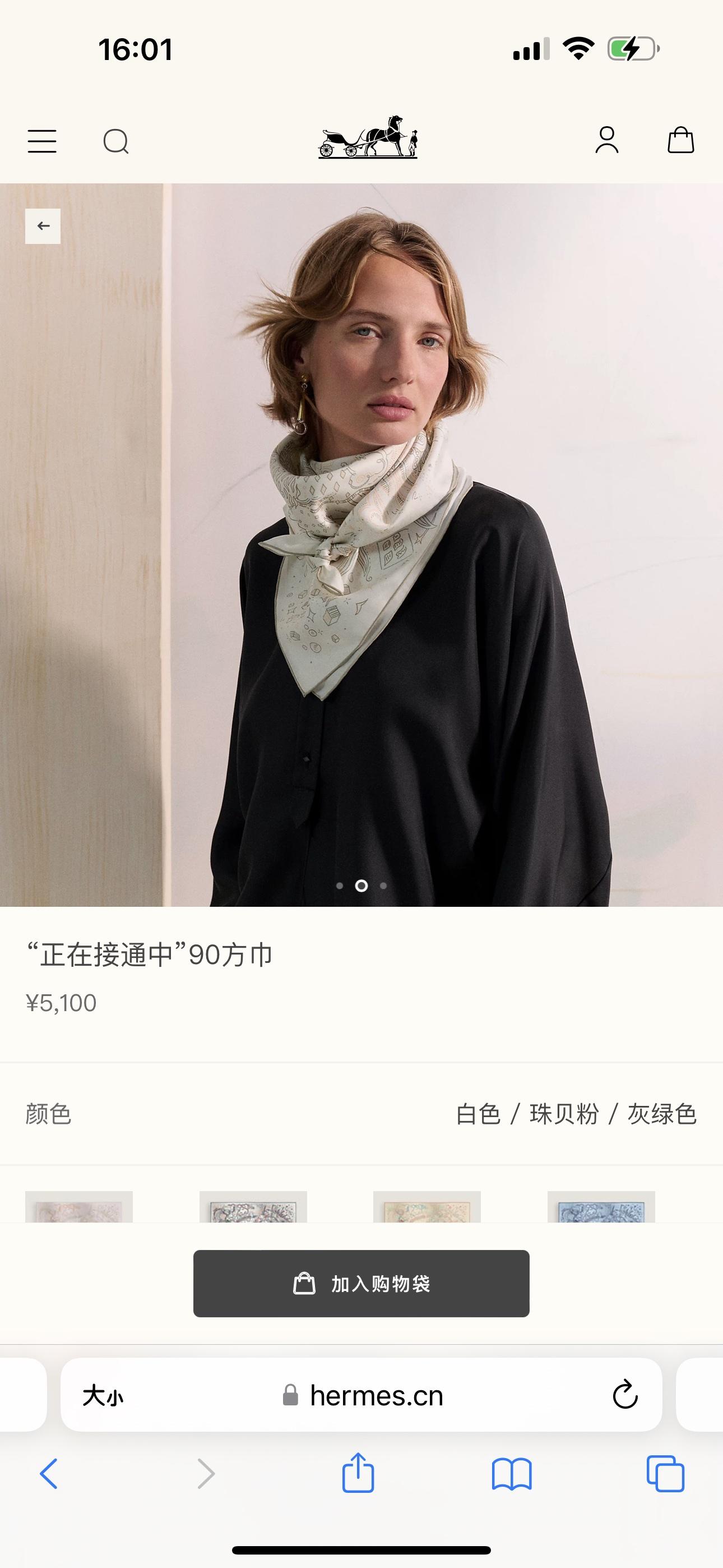This screenshot has height=1568, width=723.
Task: Choose the grey multicolor scarf swatch
Action: 253,1206
